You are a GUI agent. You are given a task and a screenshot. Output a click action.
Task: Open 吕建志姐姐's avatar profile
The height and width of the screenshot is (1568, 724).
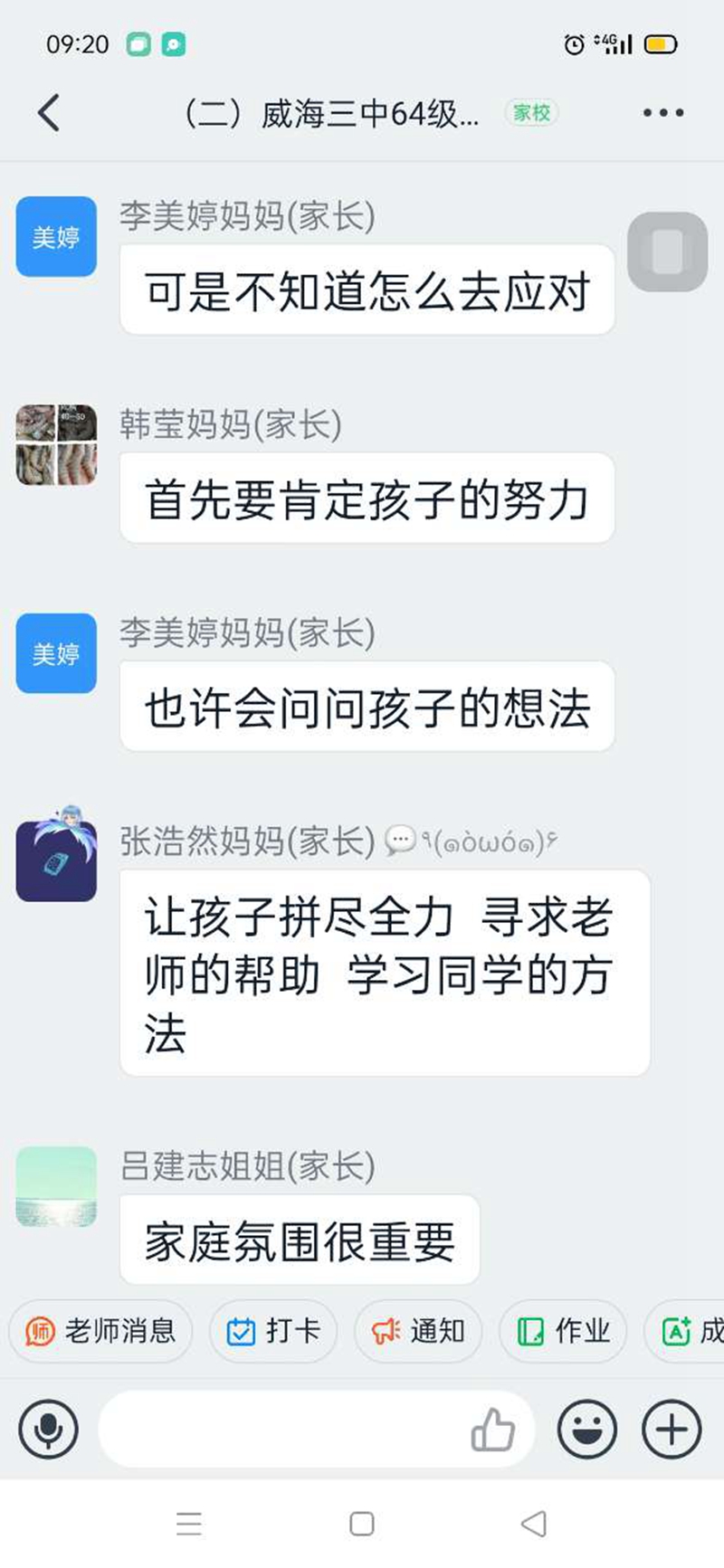56,1186
